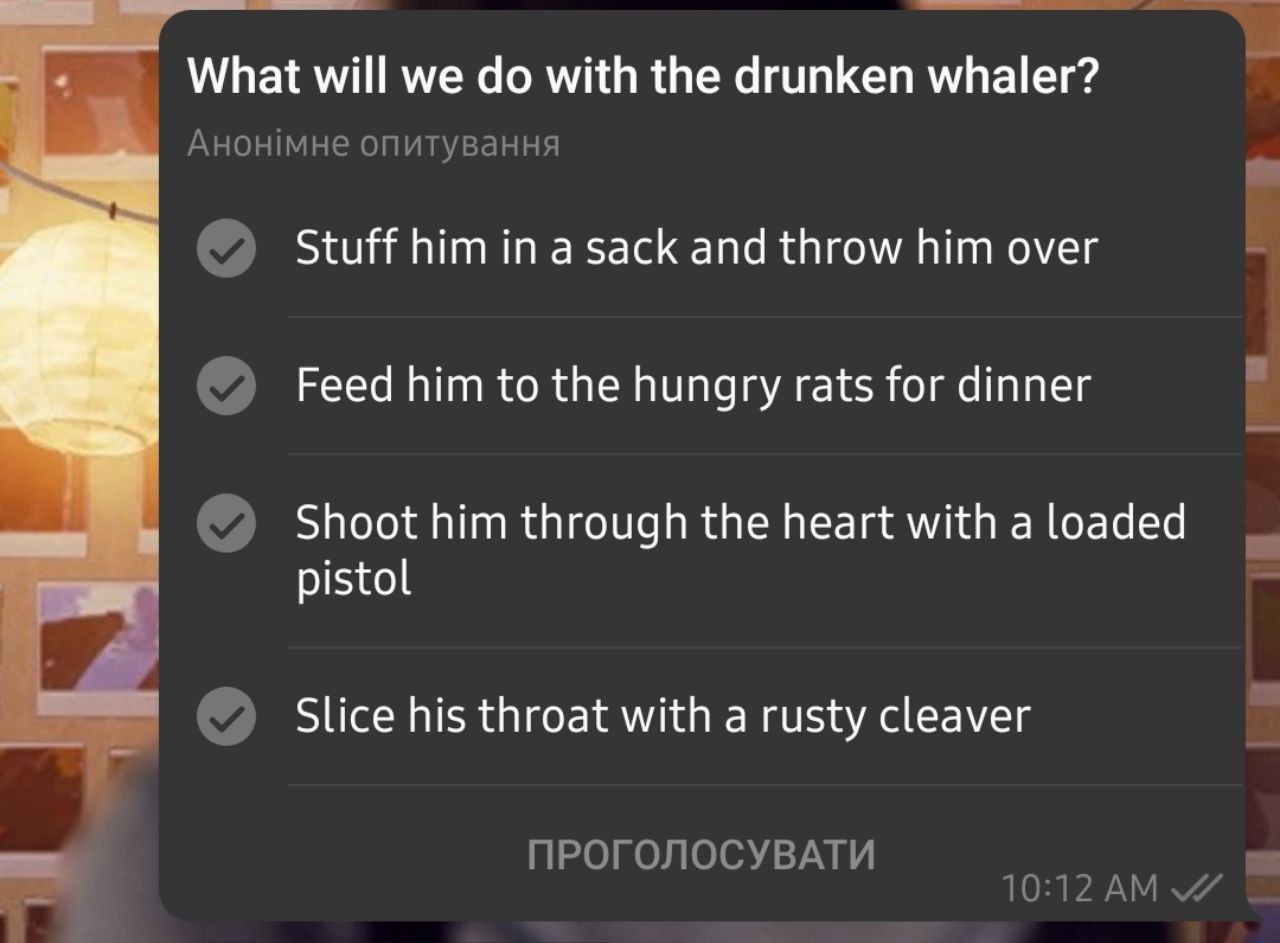The height and width of the screenshot is (943, 1280).
Task: Tick 'Shoot him through the heart' option
Action: (227, 524)
